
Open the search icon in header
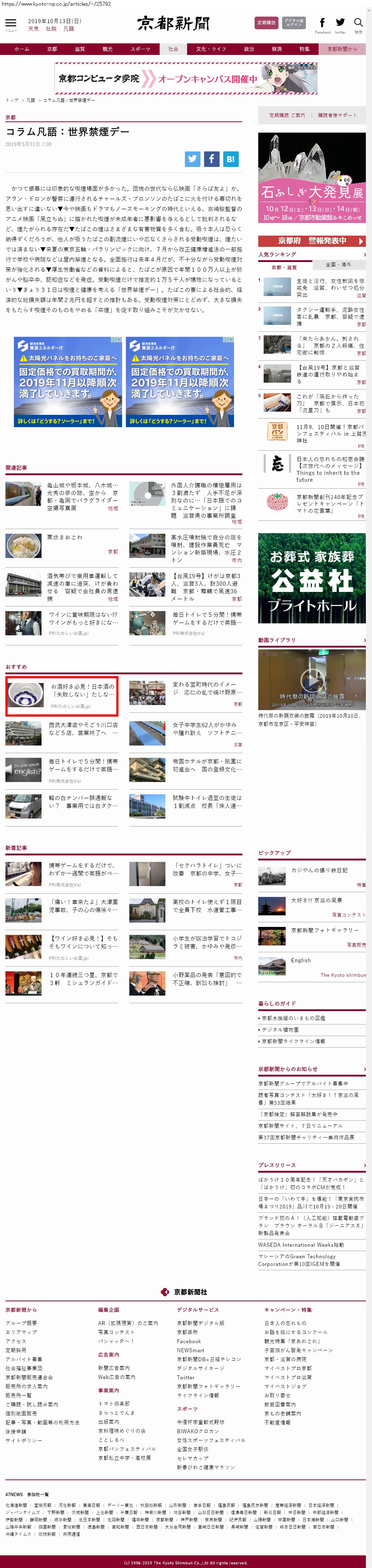tap(358, 23)
